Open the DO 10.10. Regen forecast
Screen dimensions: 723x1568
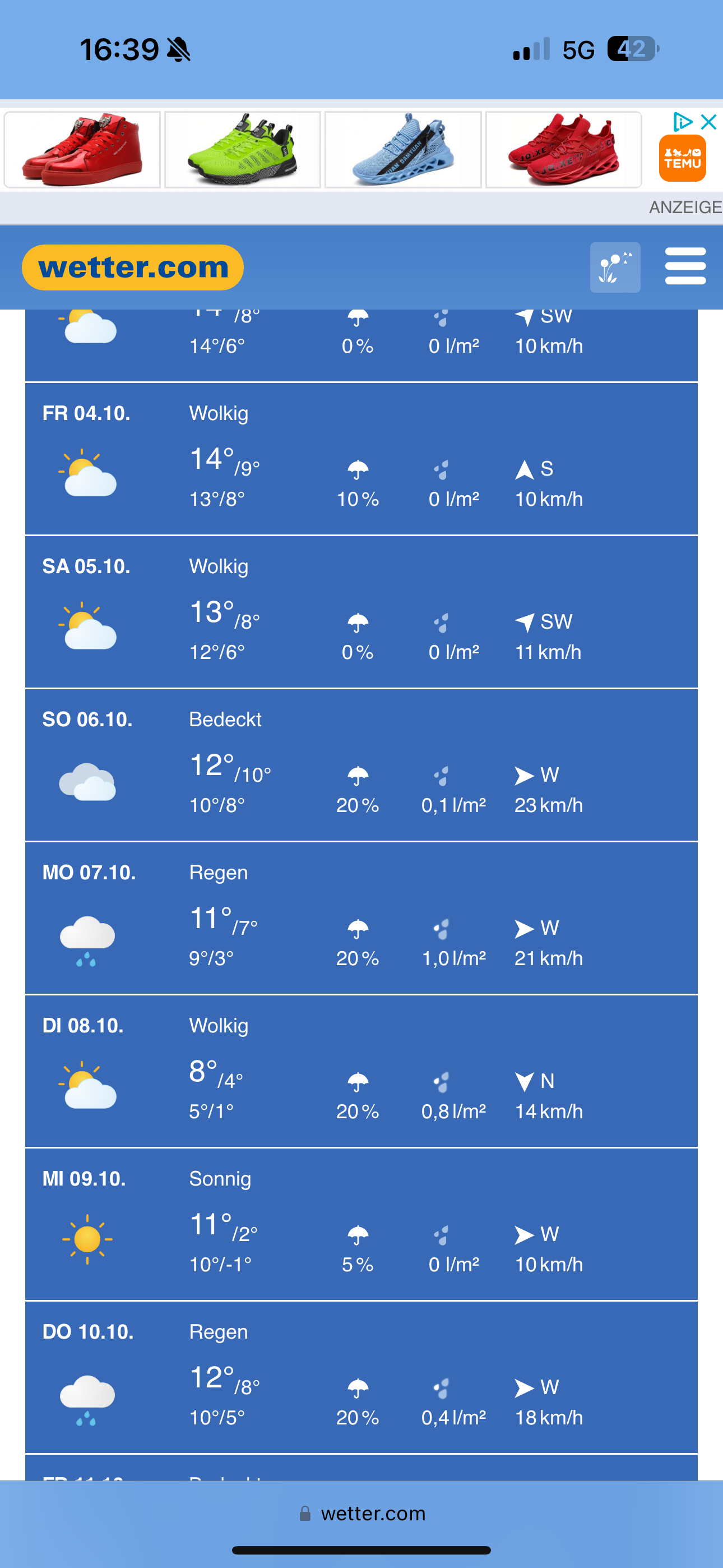361,1377
